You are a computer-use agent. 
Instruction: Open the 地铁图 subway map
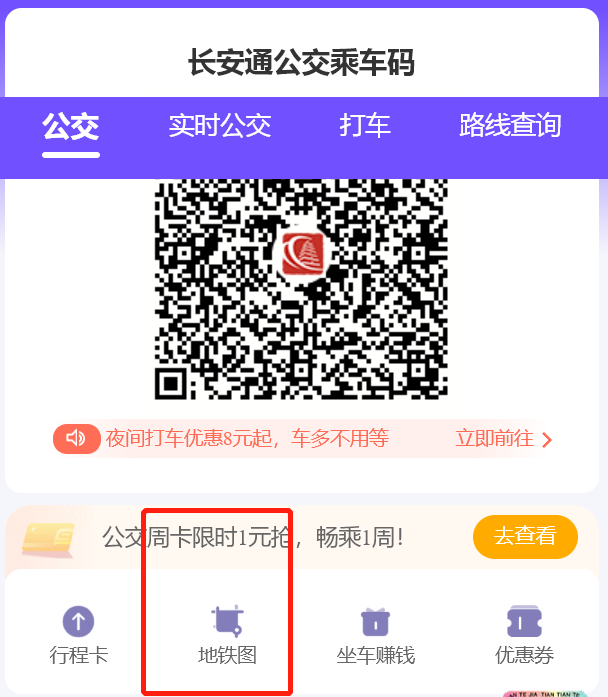[228, 635]
